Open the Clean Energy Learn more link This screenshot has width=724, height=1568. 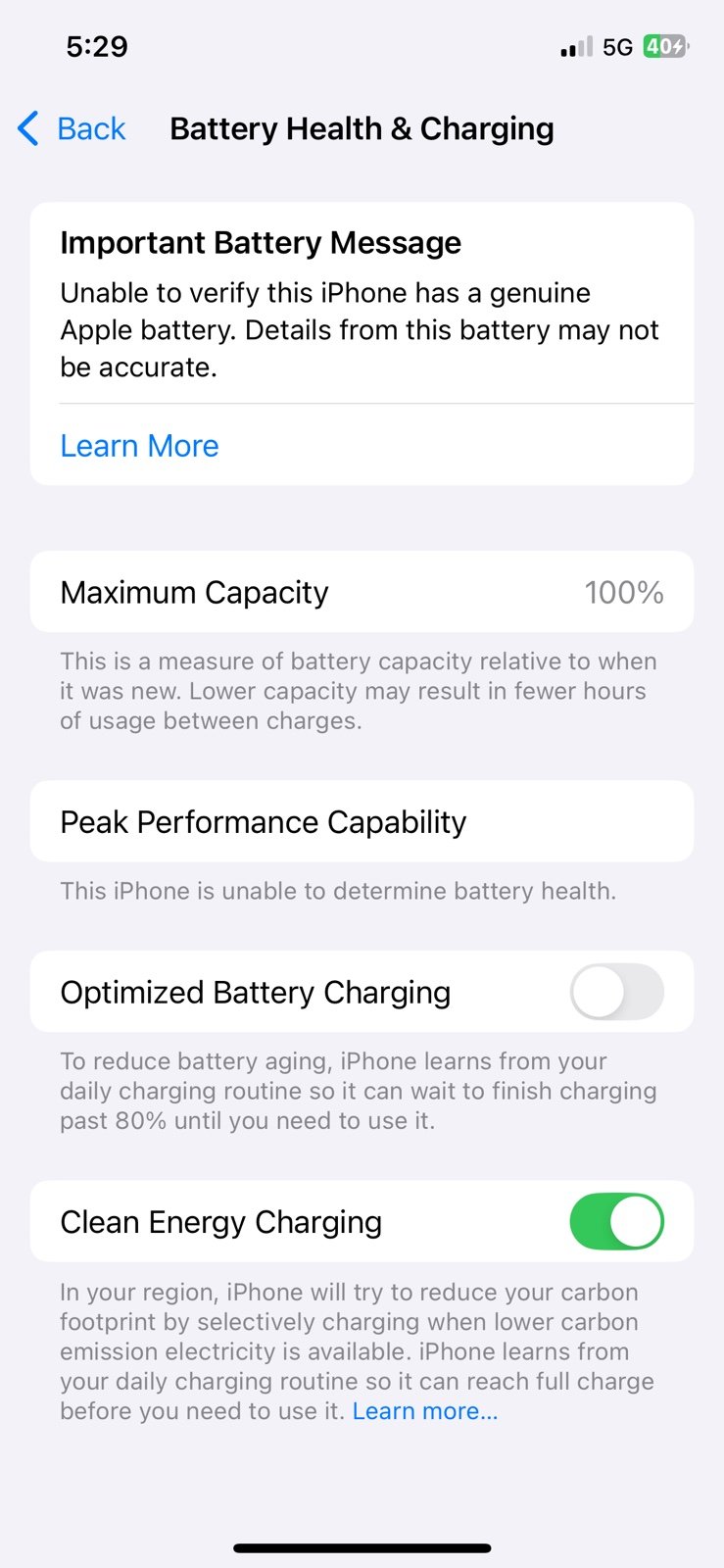point(425,1411)
